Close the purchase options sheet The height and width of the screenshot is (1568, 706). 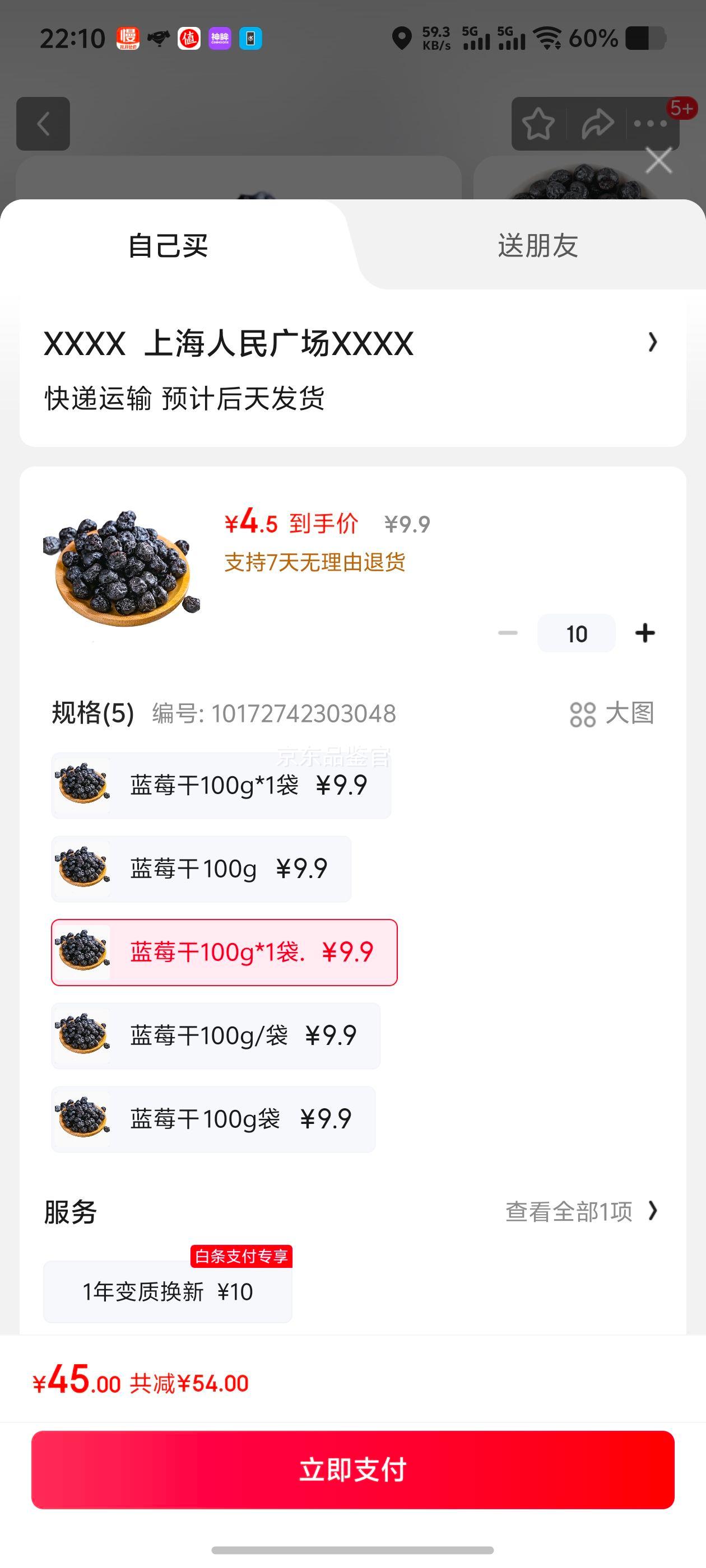[x=658, y=161]
